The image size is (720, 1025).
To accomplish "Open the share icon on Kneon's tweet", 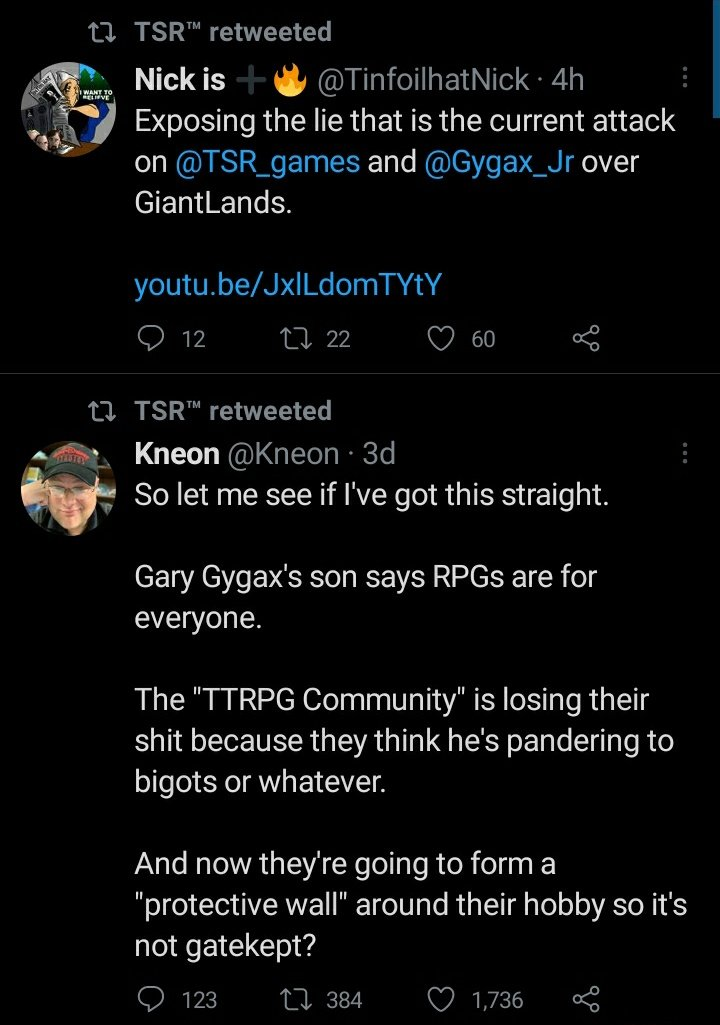I will pos(585,999).
